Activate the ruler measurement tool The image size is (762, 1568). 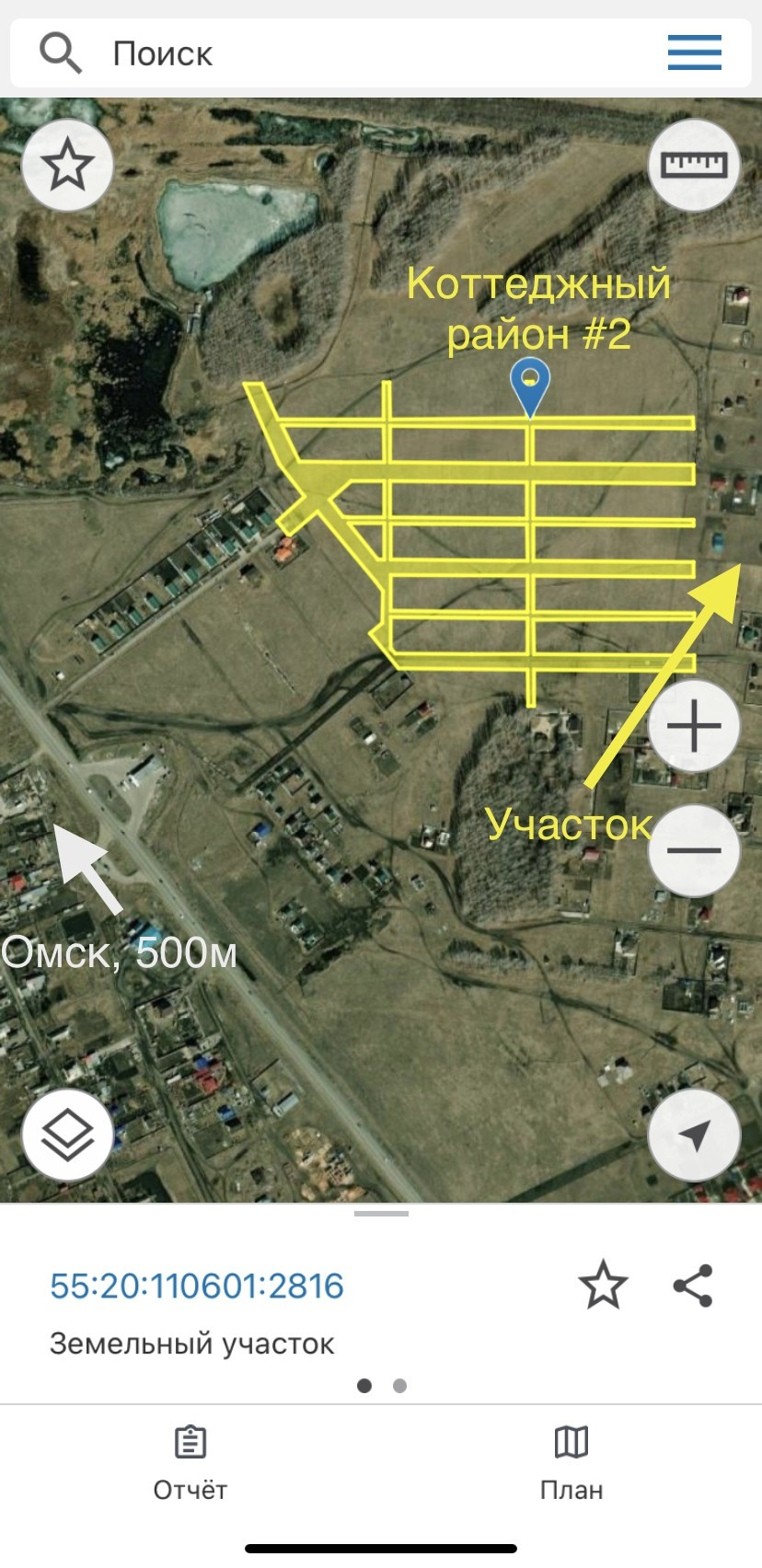tap(694, 166)
